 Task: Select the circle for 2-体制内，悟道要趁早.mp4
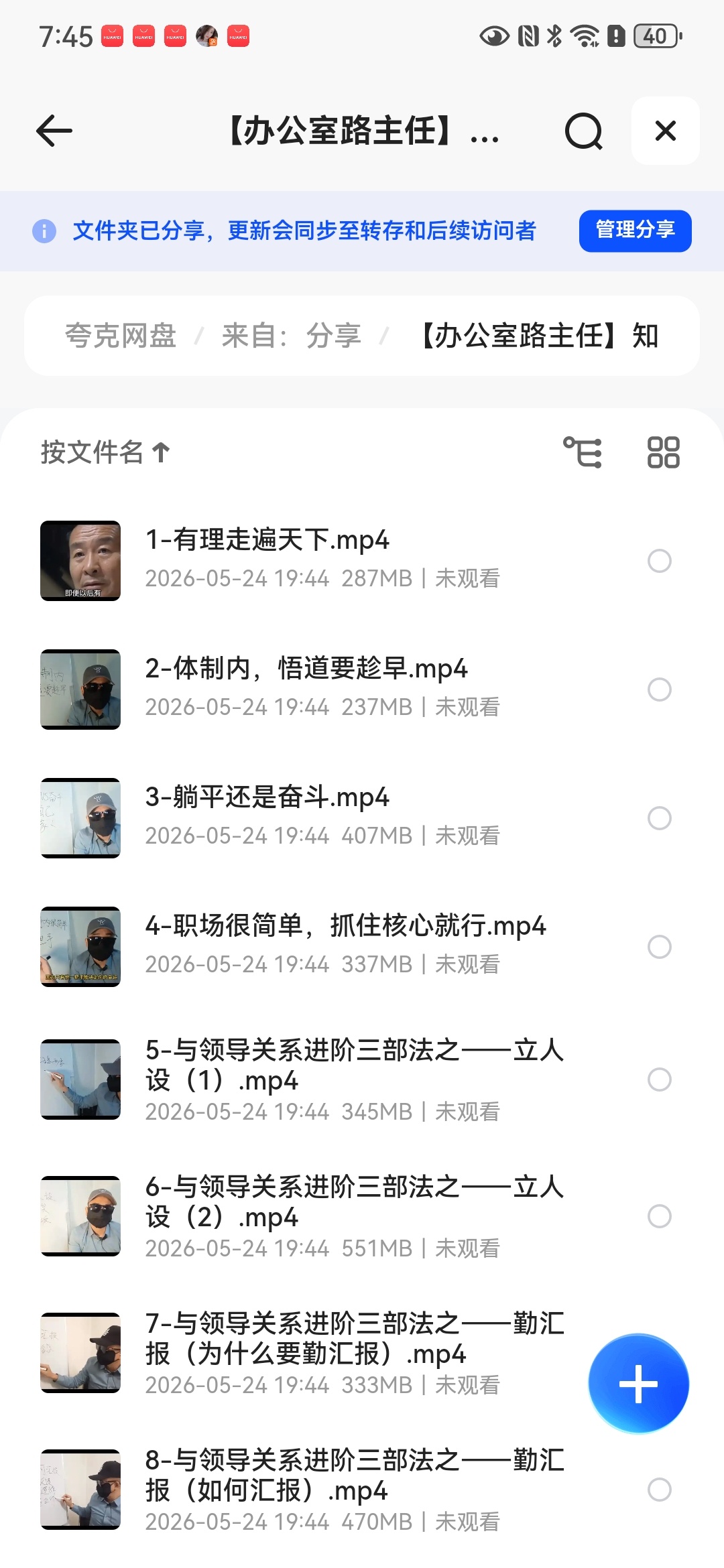[660, 690]
